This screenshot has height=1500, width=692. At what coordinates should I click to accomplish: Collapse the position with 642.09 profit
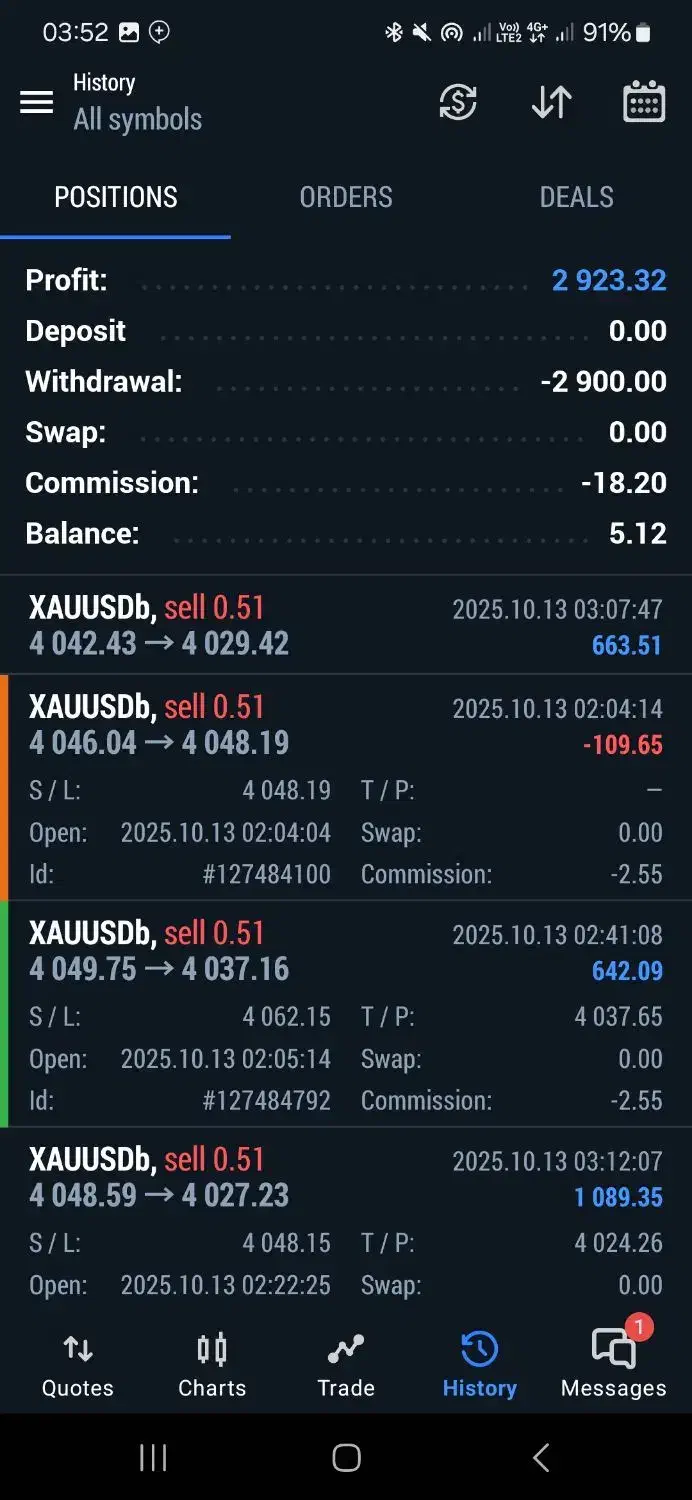click(346, 951)
